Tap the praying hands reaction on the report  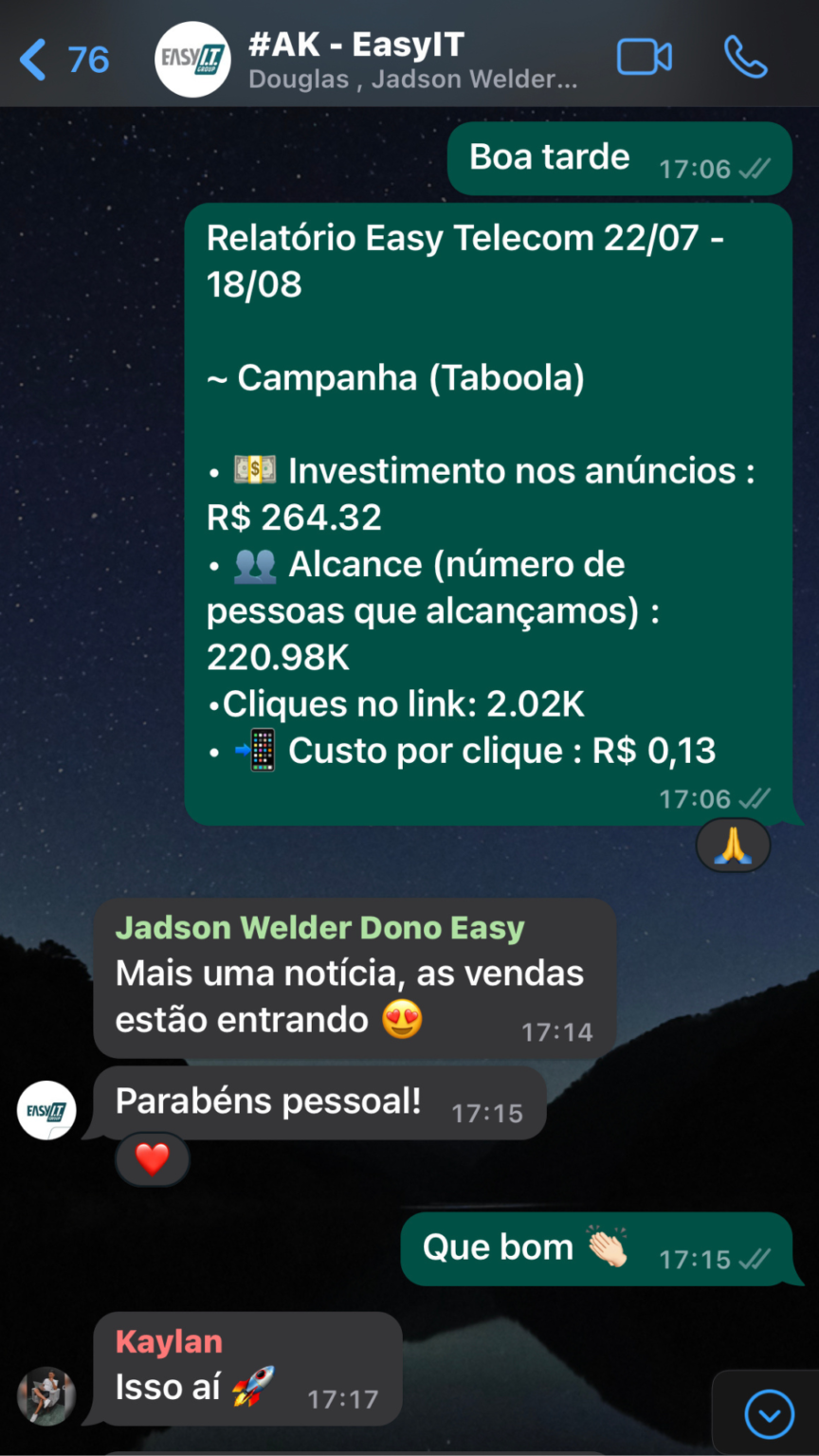click(733, 845)
